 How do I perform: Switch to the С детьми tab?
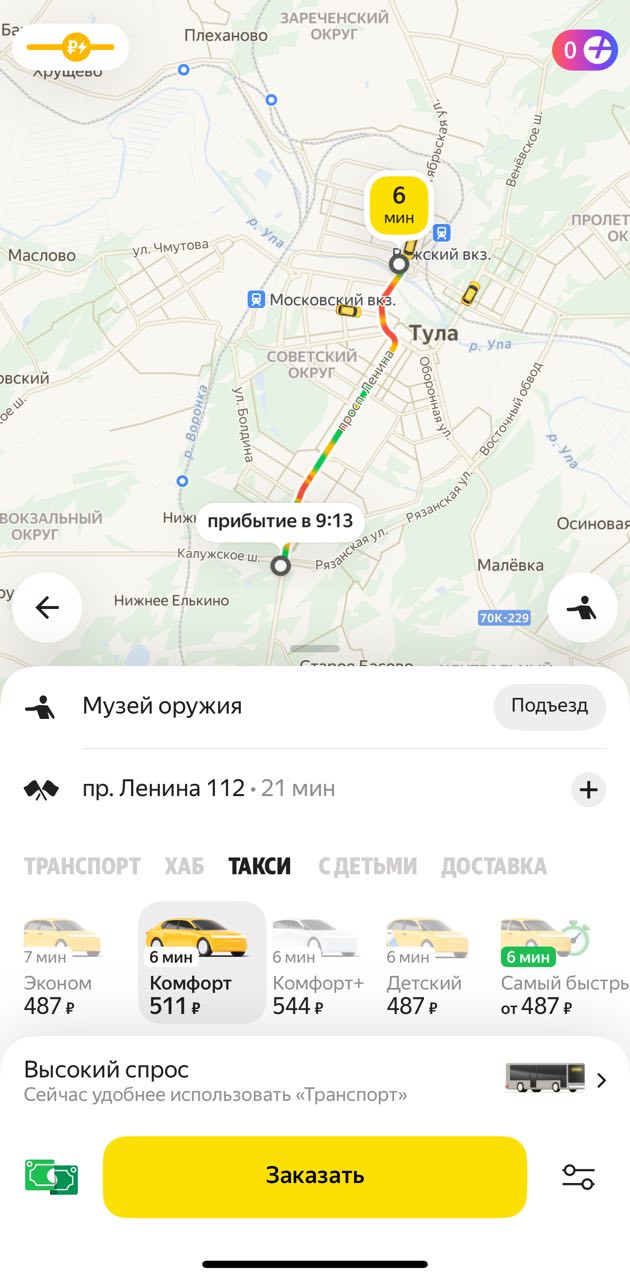(x=367, y=866)
